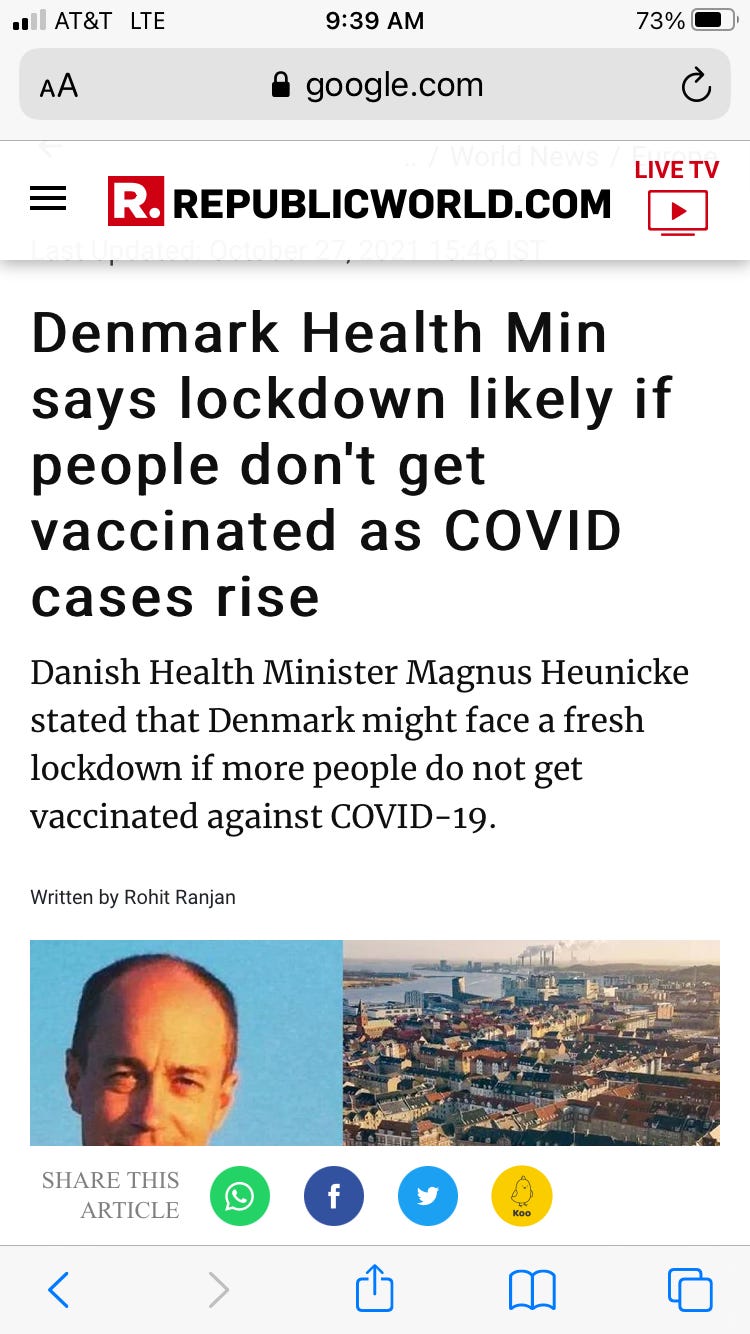750x1334 pixels.
Task: Open the article's lead image
Action: (x=375, y=1042)
